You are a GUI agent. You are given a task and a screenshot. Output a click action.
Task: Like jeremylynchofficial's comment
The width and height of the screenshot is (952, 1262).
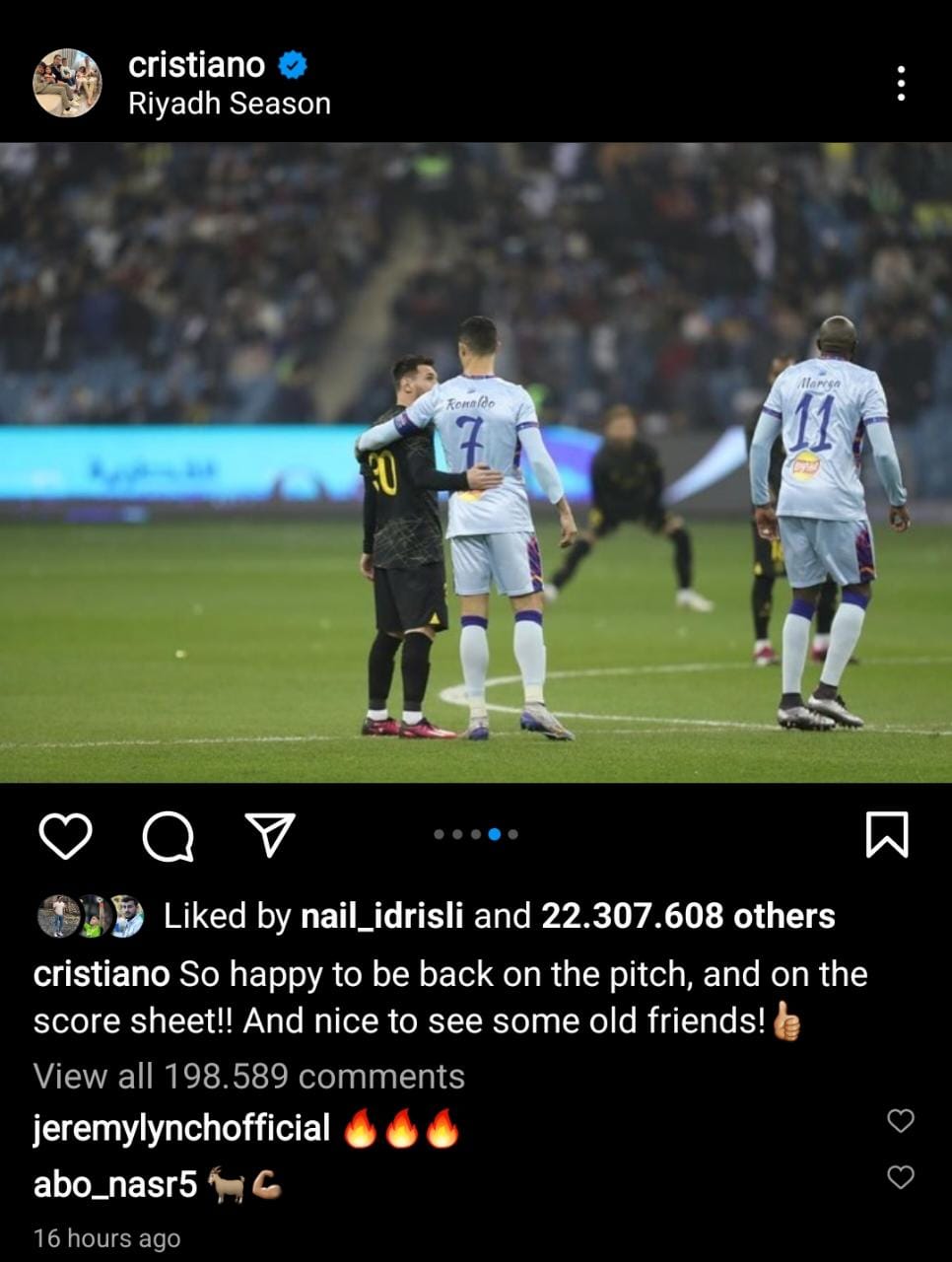tap(901, 1121)
